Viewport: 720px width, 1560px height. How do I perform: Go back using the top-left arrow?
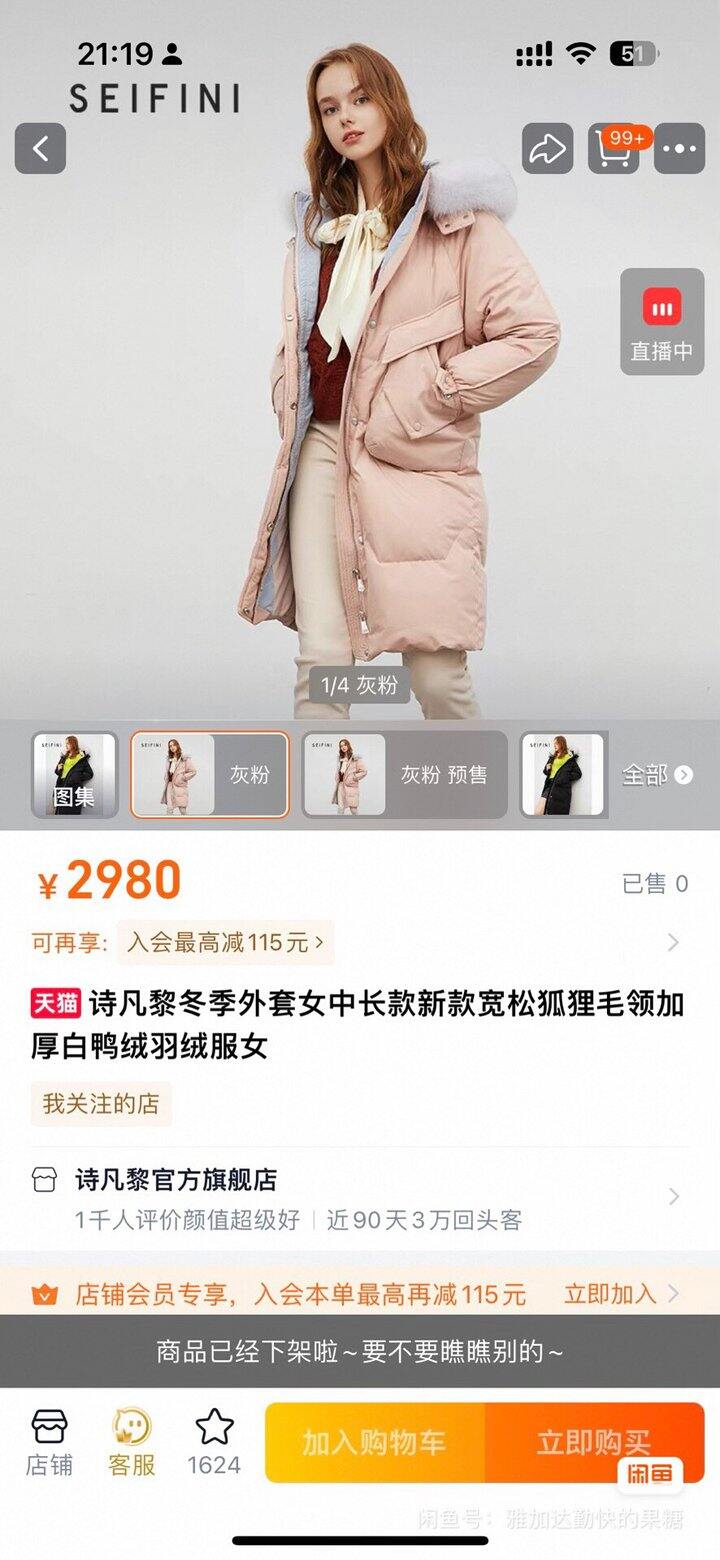tap(40, 149)
